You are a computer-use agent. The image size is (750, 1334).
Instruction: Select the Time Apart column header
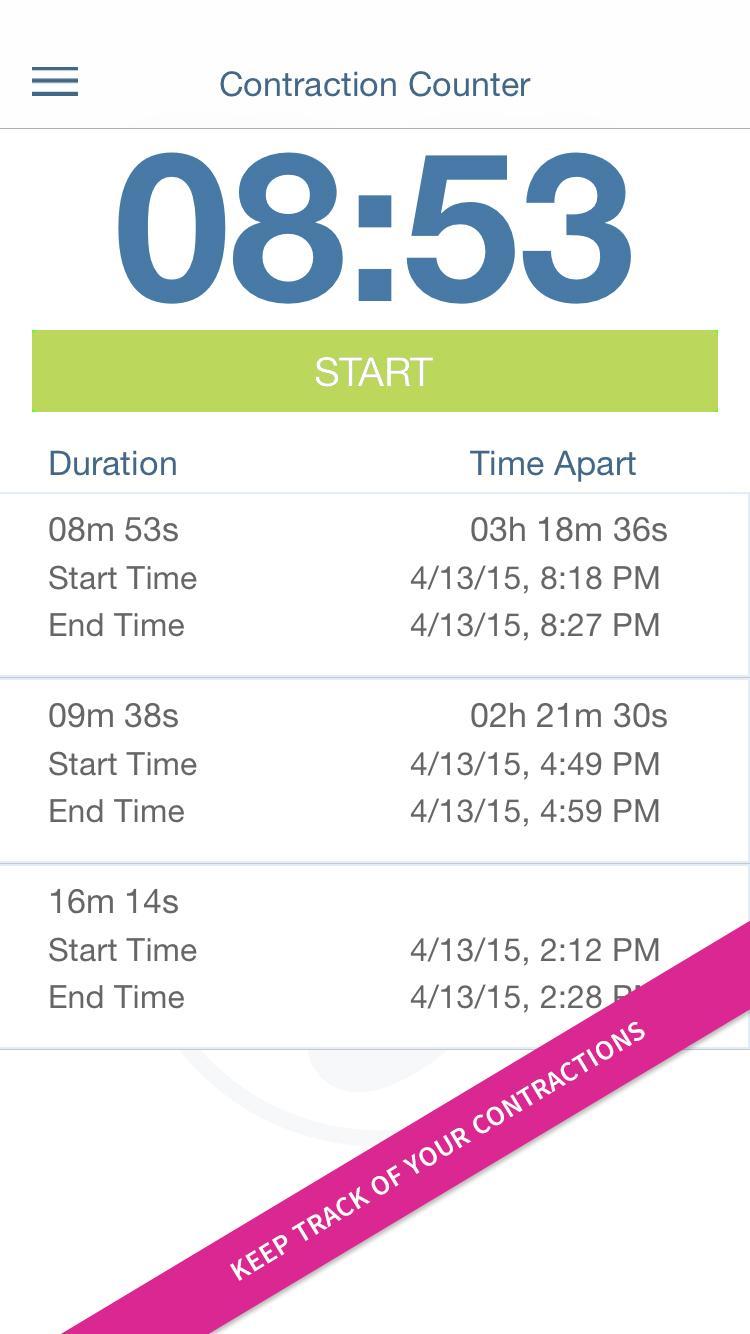tap(552, 463)
